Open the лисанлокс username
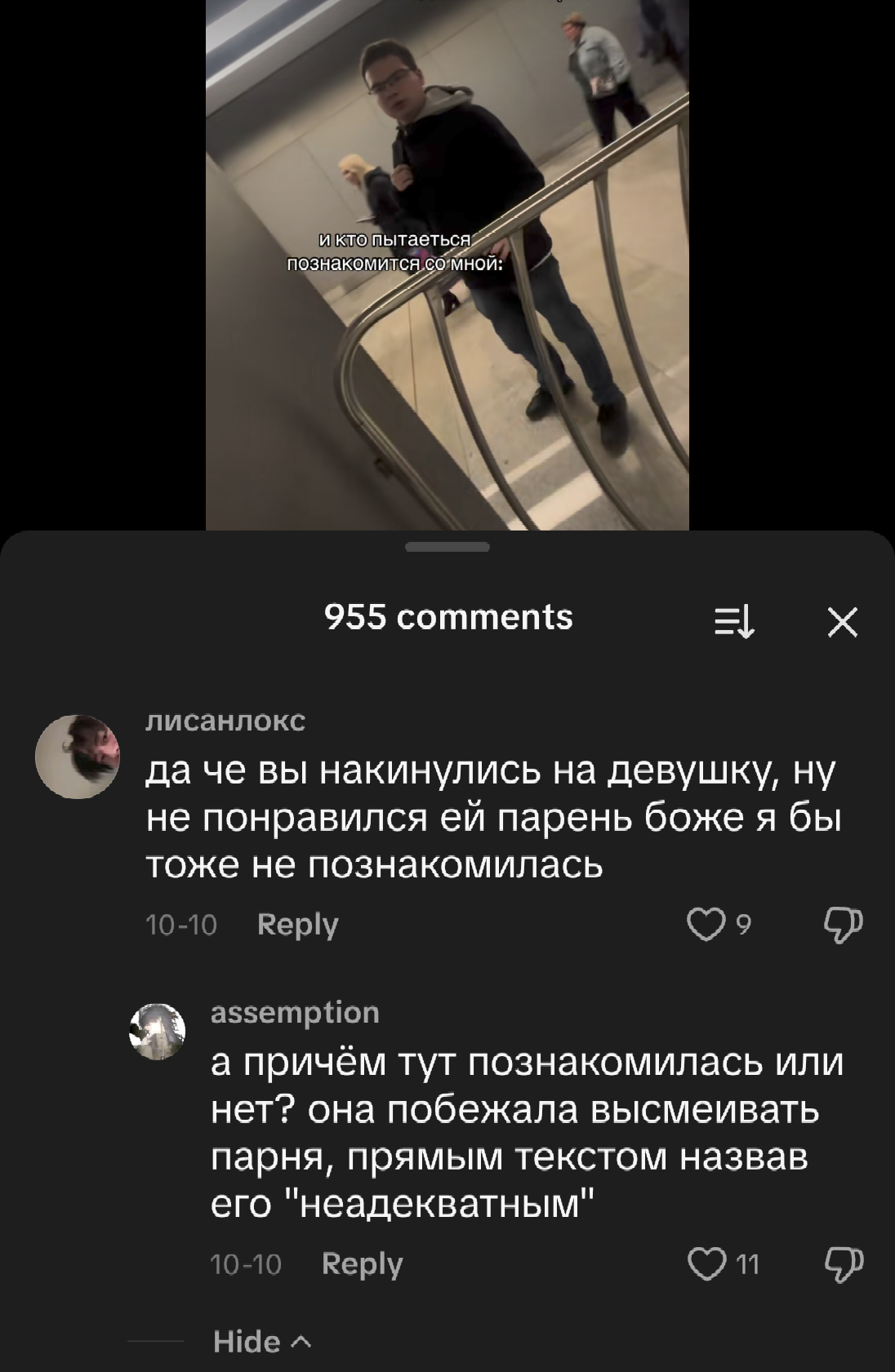 pos(225,721)
